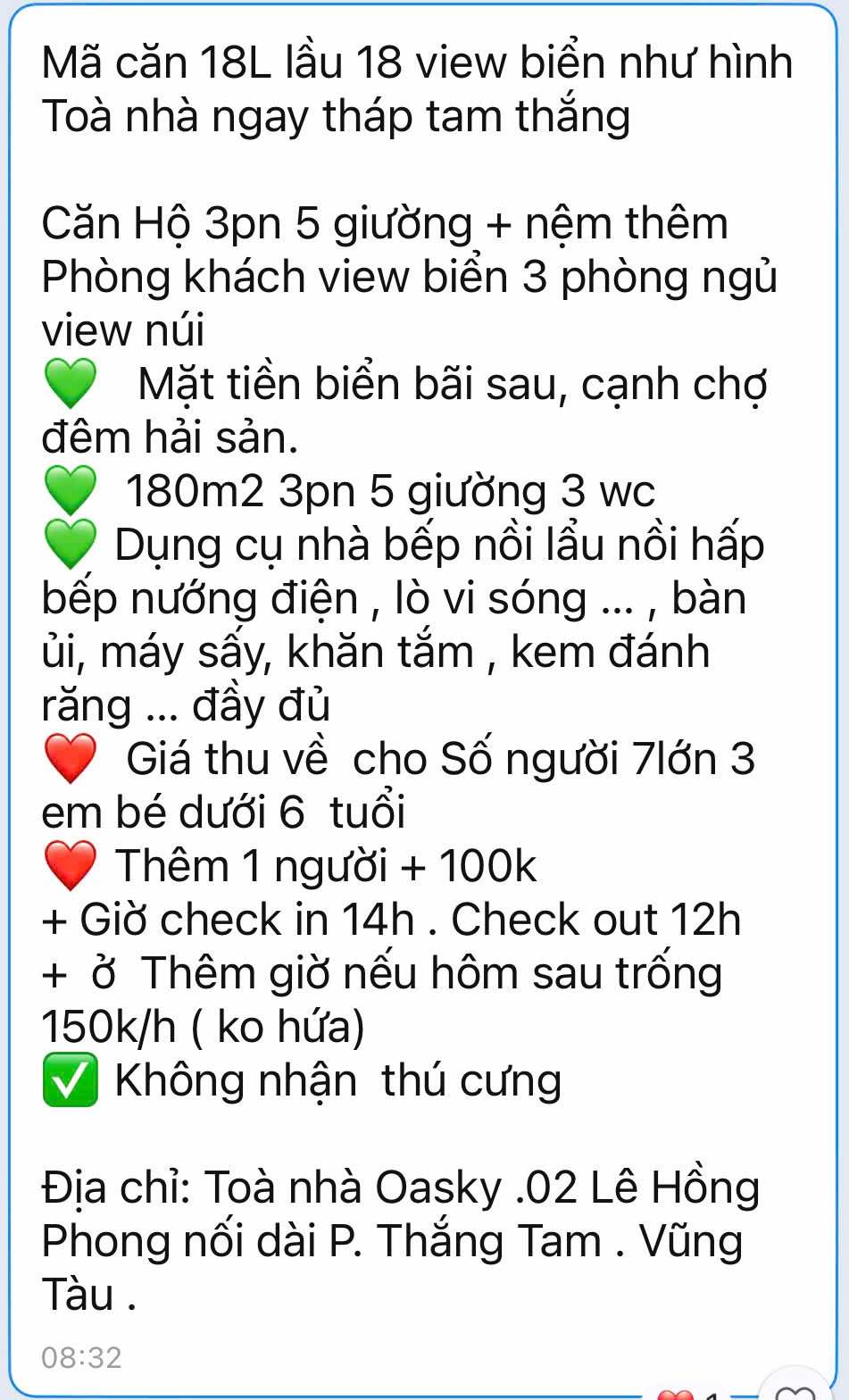Open the red heart reaction count
This screenshot has width=849, height=1400.
tap(689, 1396)
